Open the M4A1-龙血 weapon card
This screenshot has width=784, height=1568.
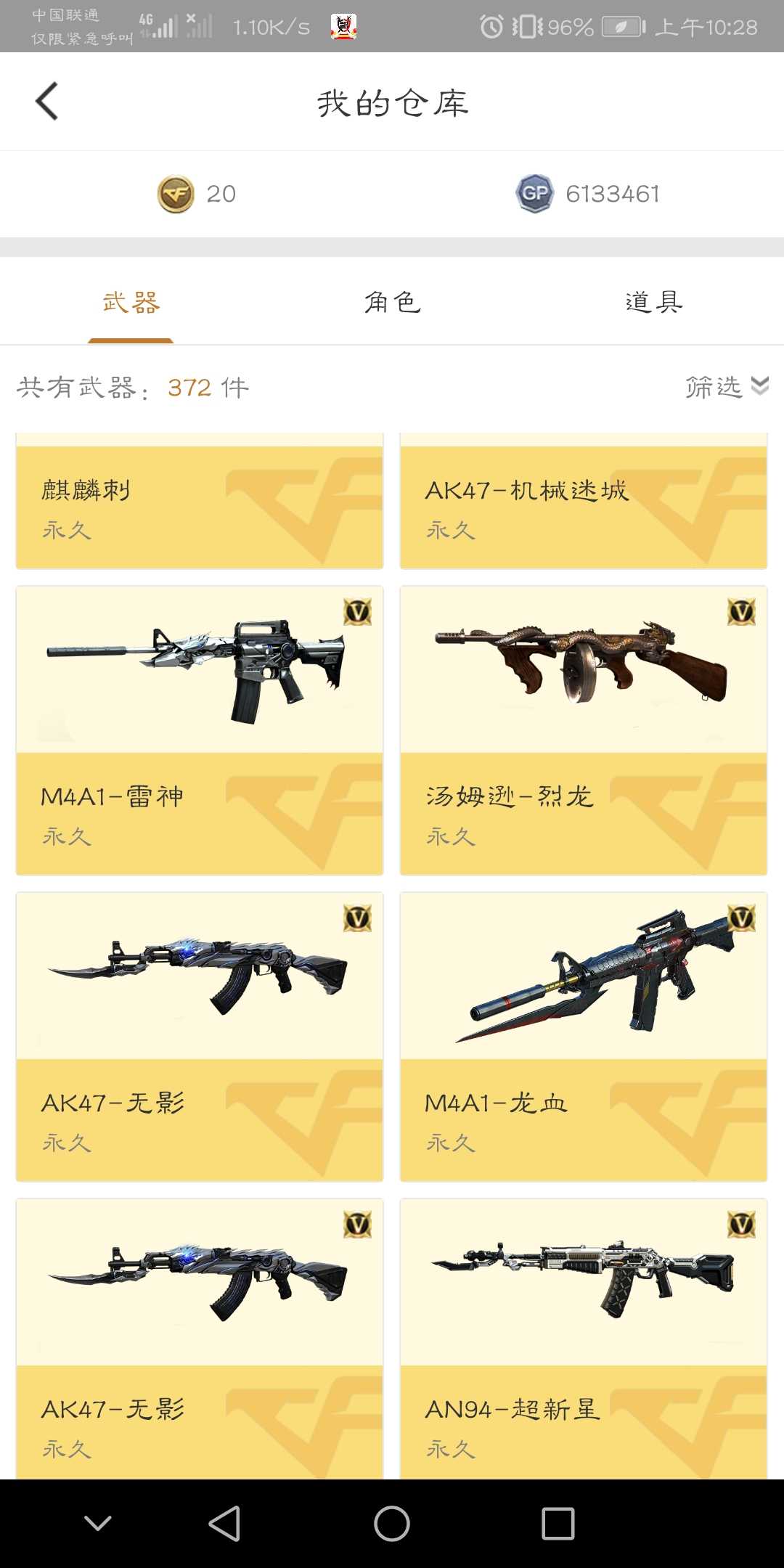[x=584, y=1037]
